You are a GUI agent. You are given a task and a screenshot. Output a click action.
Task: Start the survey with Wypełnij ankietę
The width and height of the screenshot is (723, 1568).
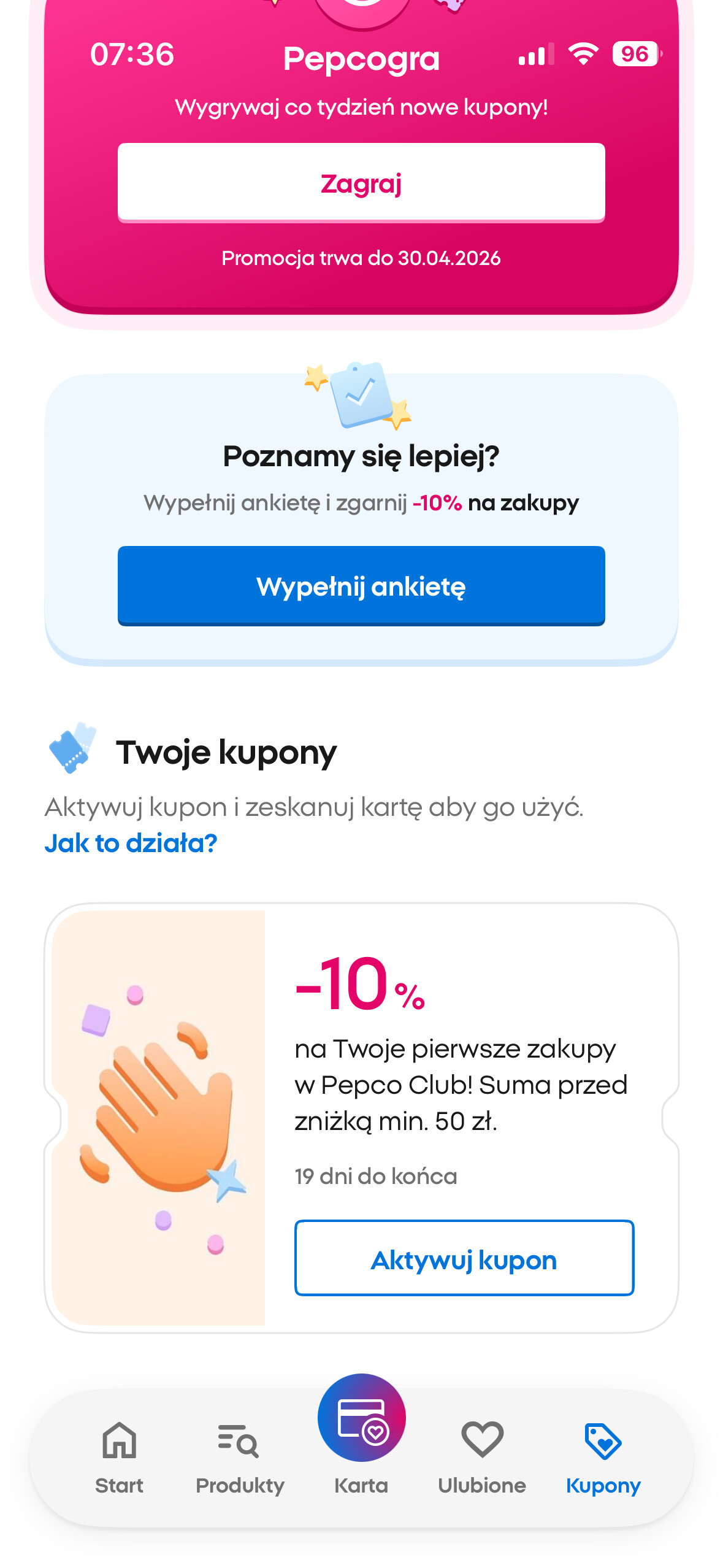tap(361, 586)
